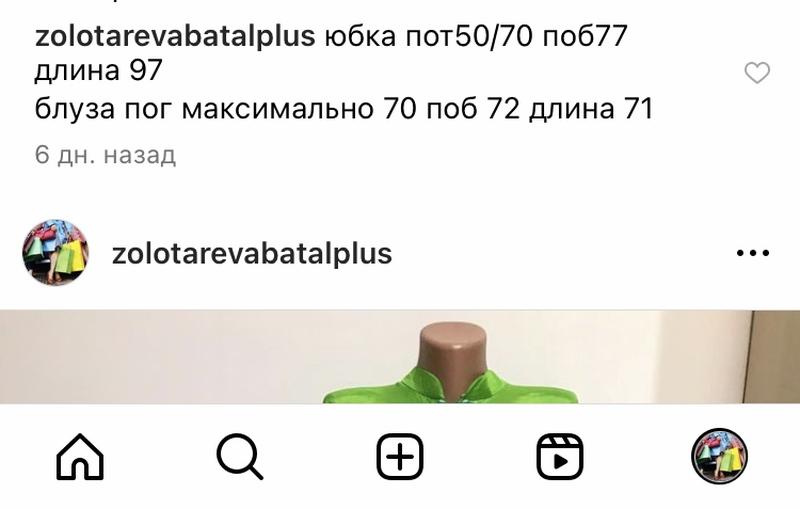Viewport: 800px width, 509px height.
Task: Open the Reels tab
Action: pyautogui.click(x=560, y=458)
